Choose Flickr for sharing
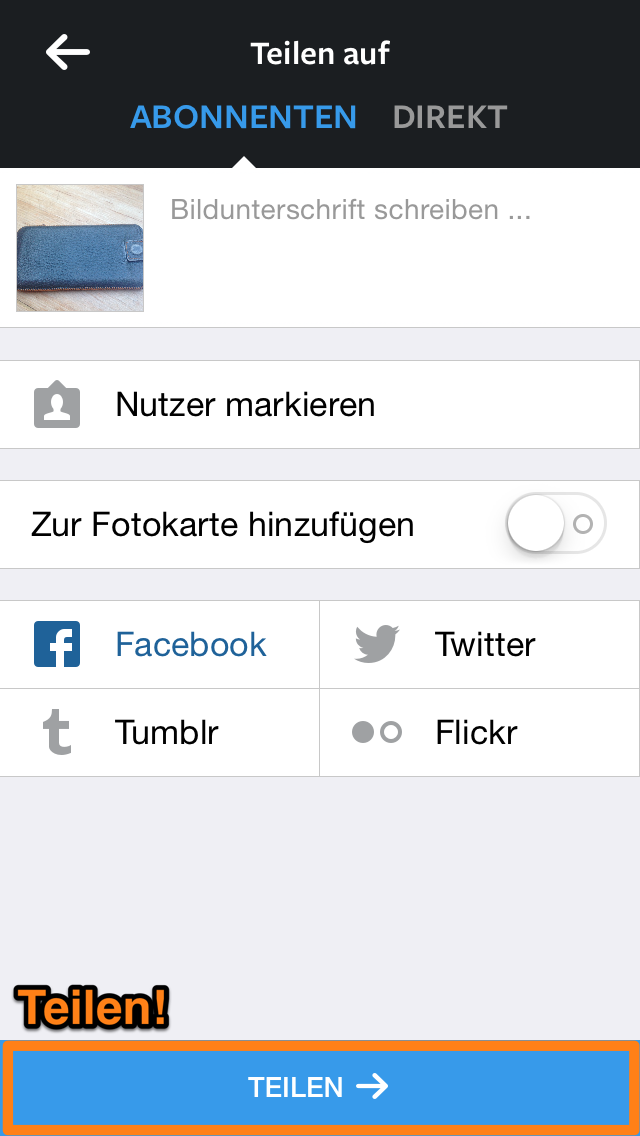 479,732
